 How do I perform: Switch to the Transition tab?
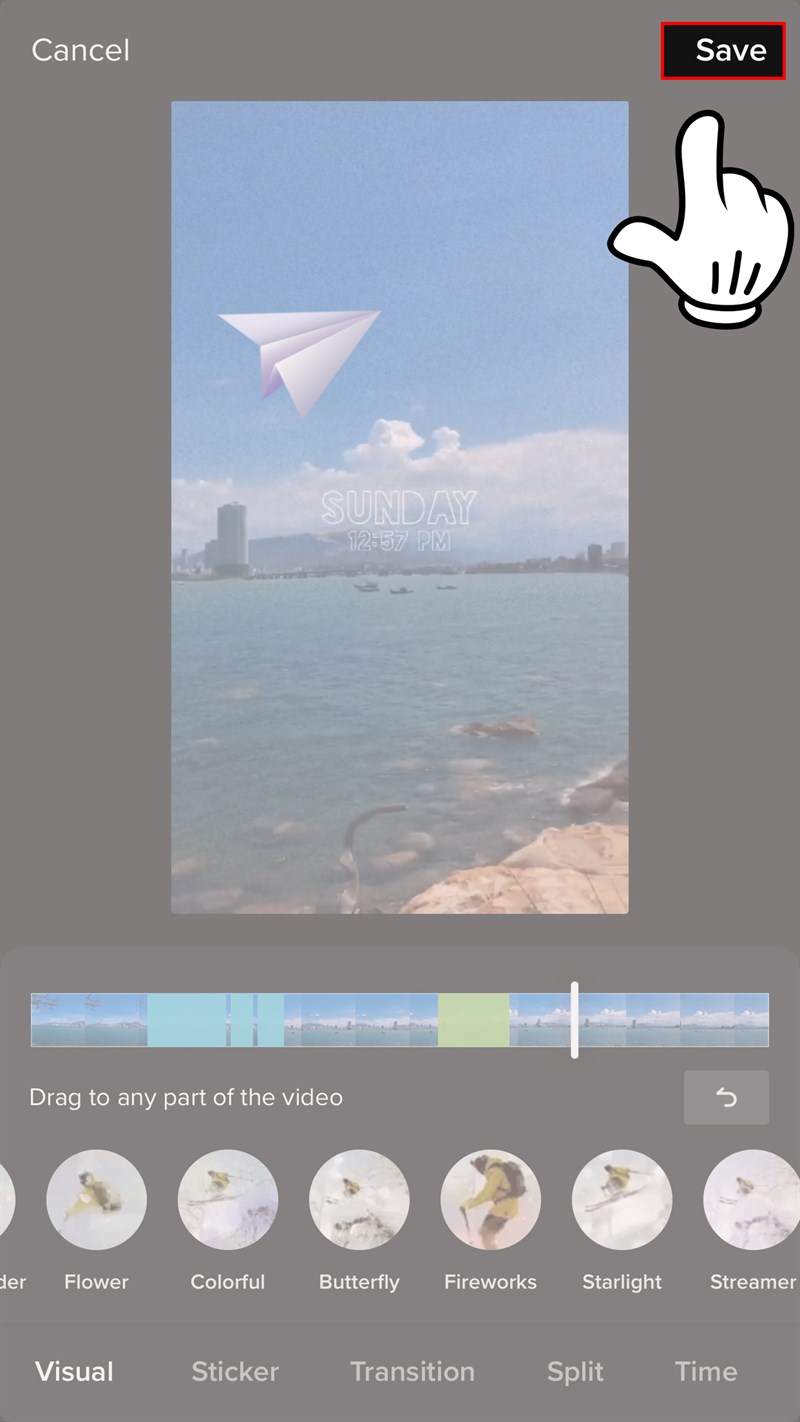click(412, 1371)
